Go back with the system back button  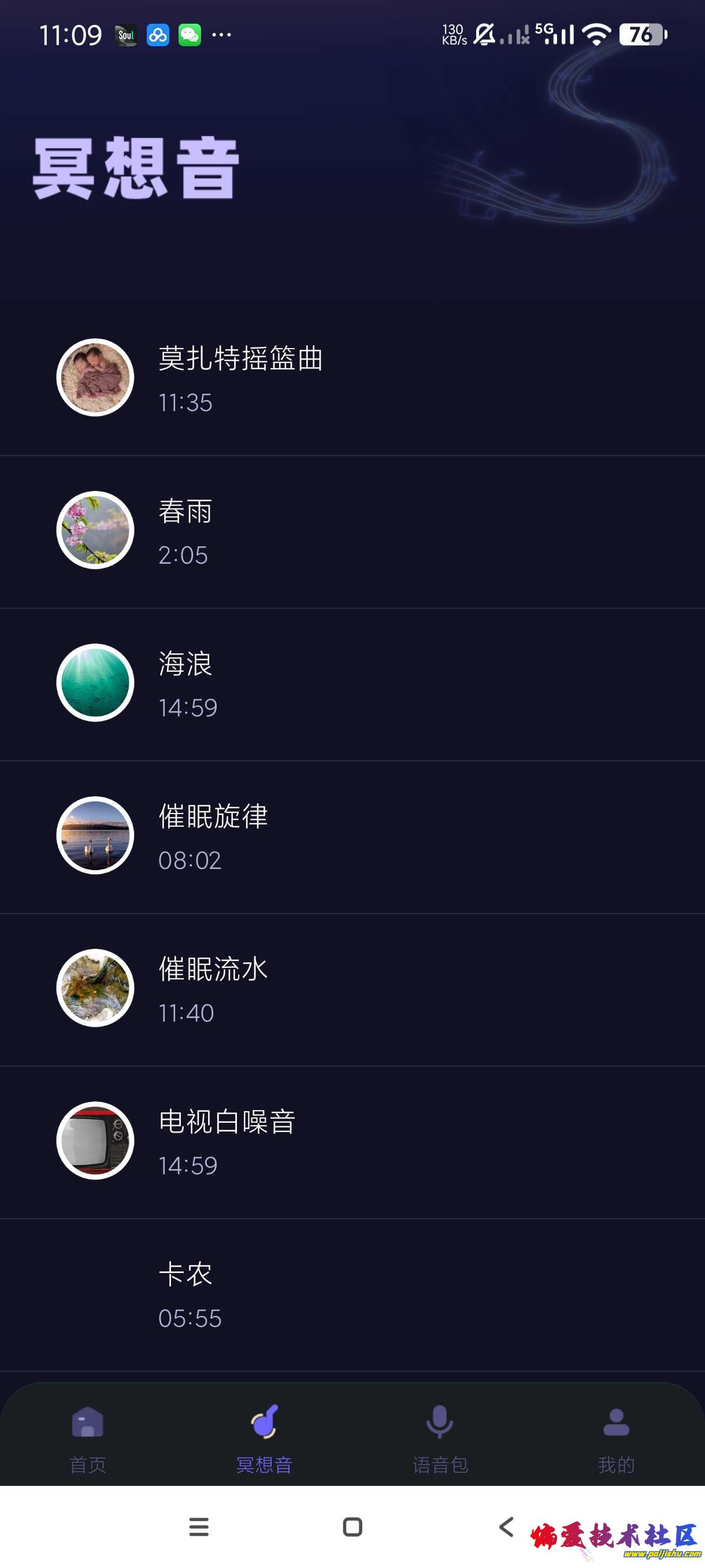tap(506, 1526)
